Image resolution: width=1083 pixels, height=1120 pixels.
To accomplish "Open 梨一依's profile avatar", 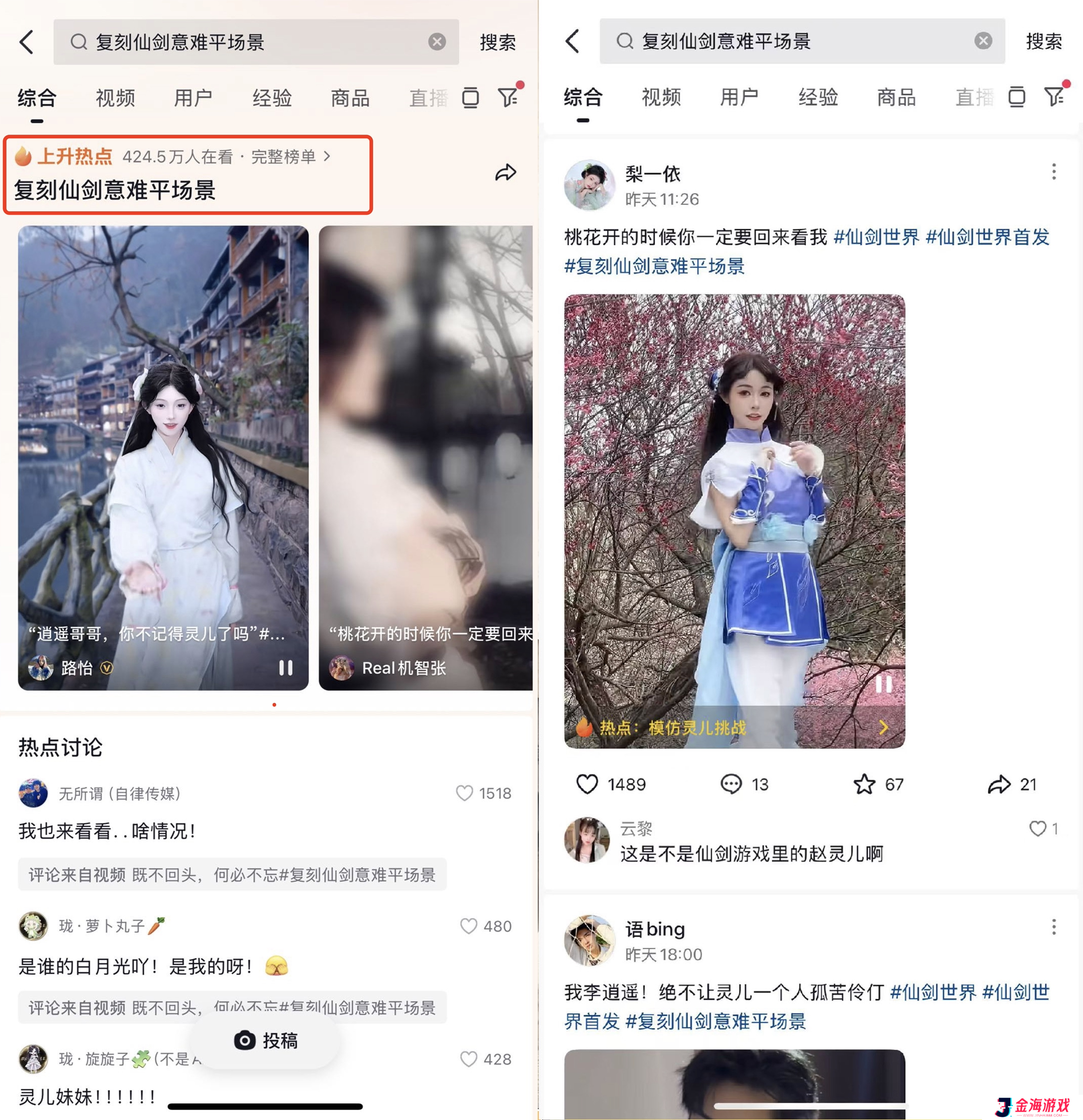I will tap(588, 185).
